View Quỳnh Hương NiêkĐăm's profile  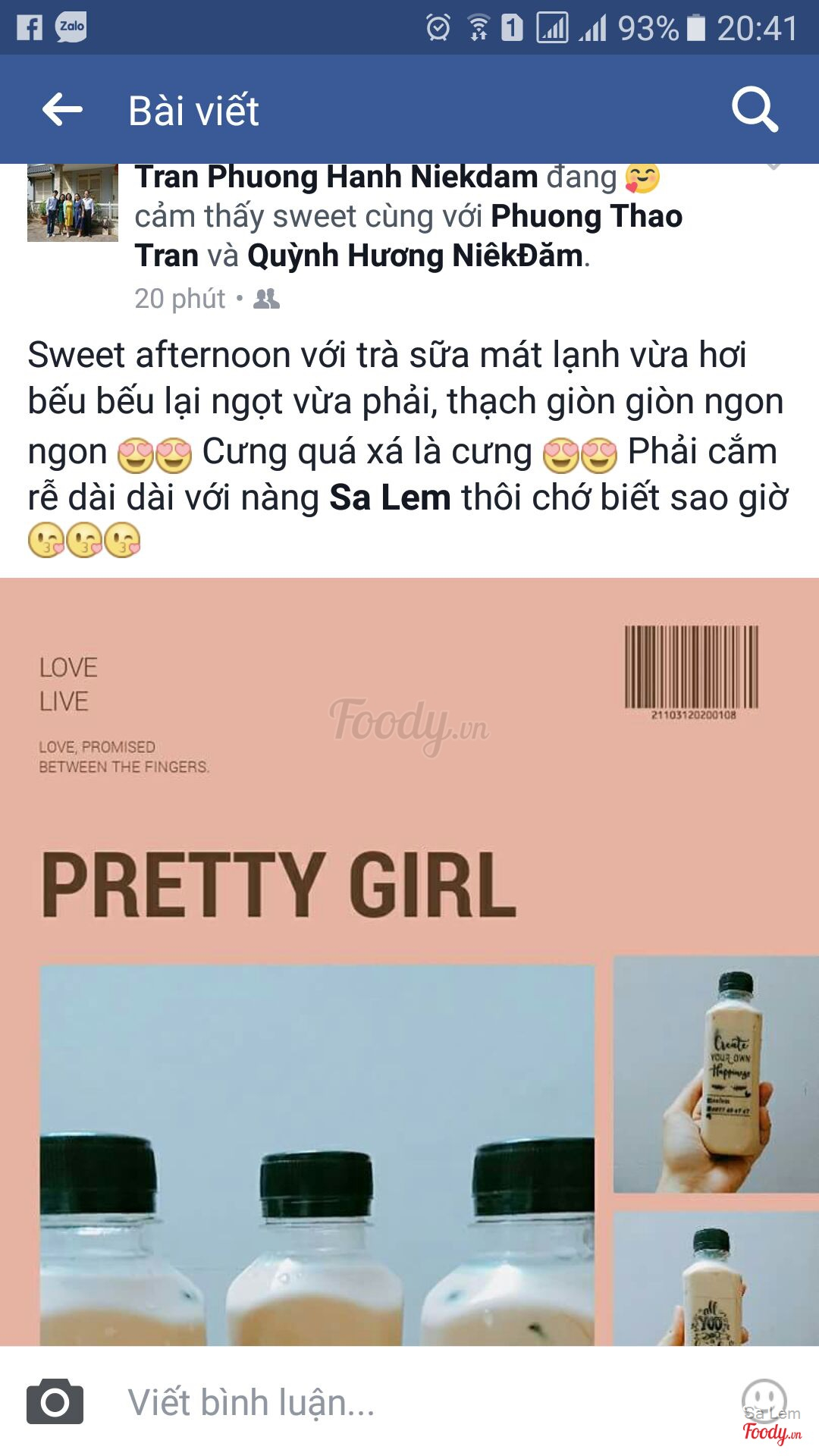[415, 256]
